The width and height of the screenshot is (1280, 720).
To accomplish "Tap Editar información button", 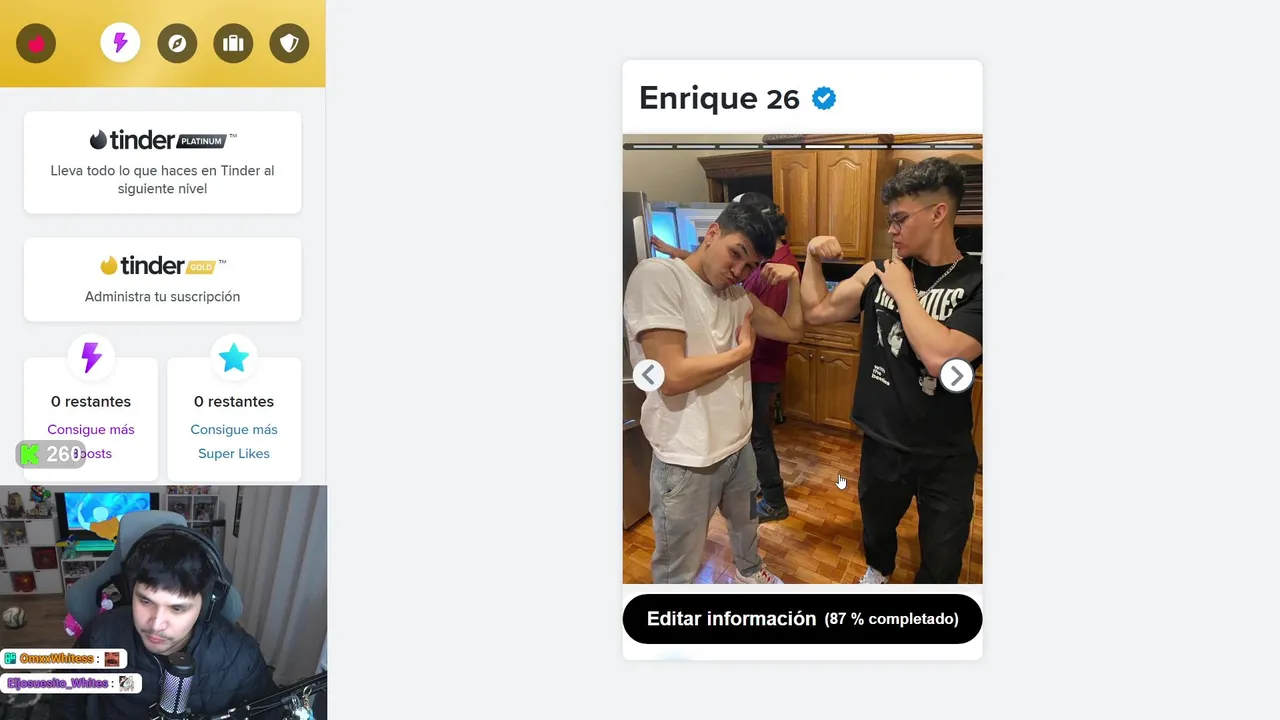I will coord(802,619).
